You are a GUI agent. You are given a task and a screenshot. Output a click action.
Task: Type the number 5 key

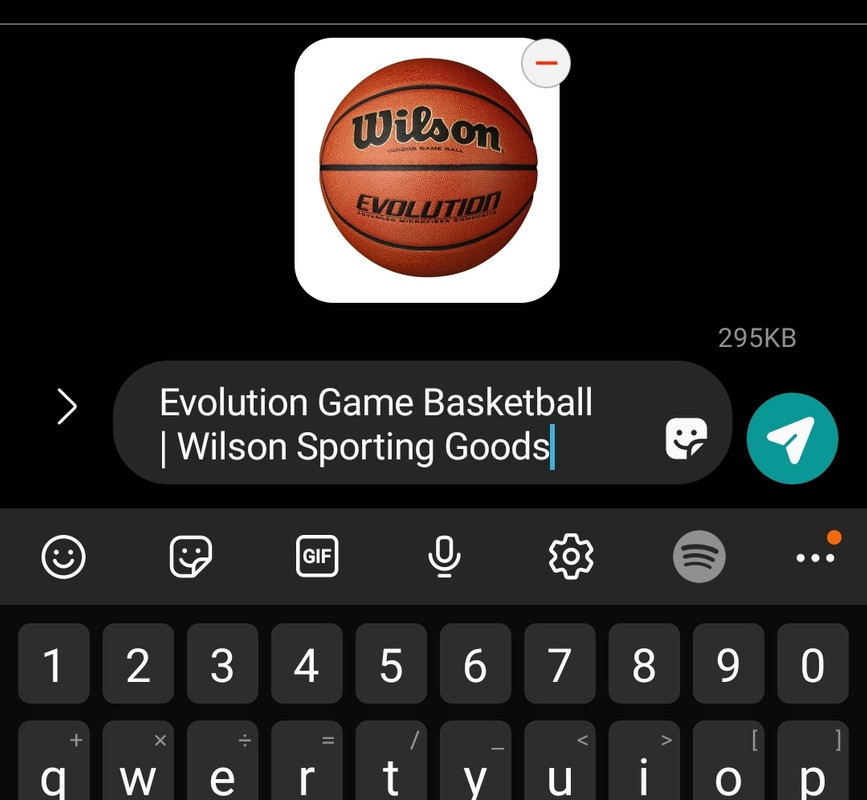[391, 665]
